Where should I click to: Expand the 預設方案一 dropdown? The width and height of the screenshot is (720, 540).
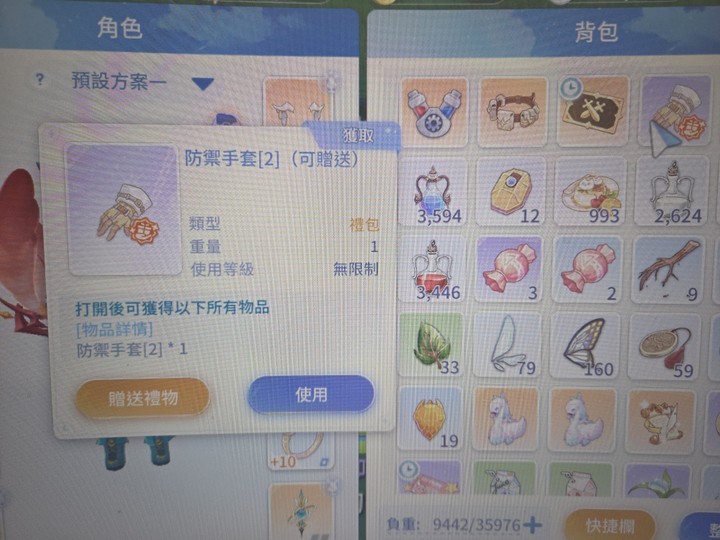click(203, 83)
